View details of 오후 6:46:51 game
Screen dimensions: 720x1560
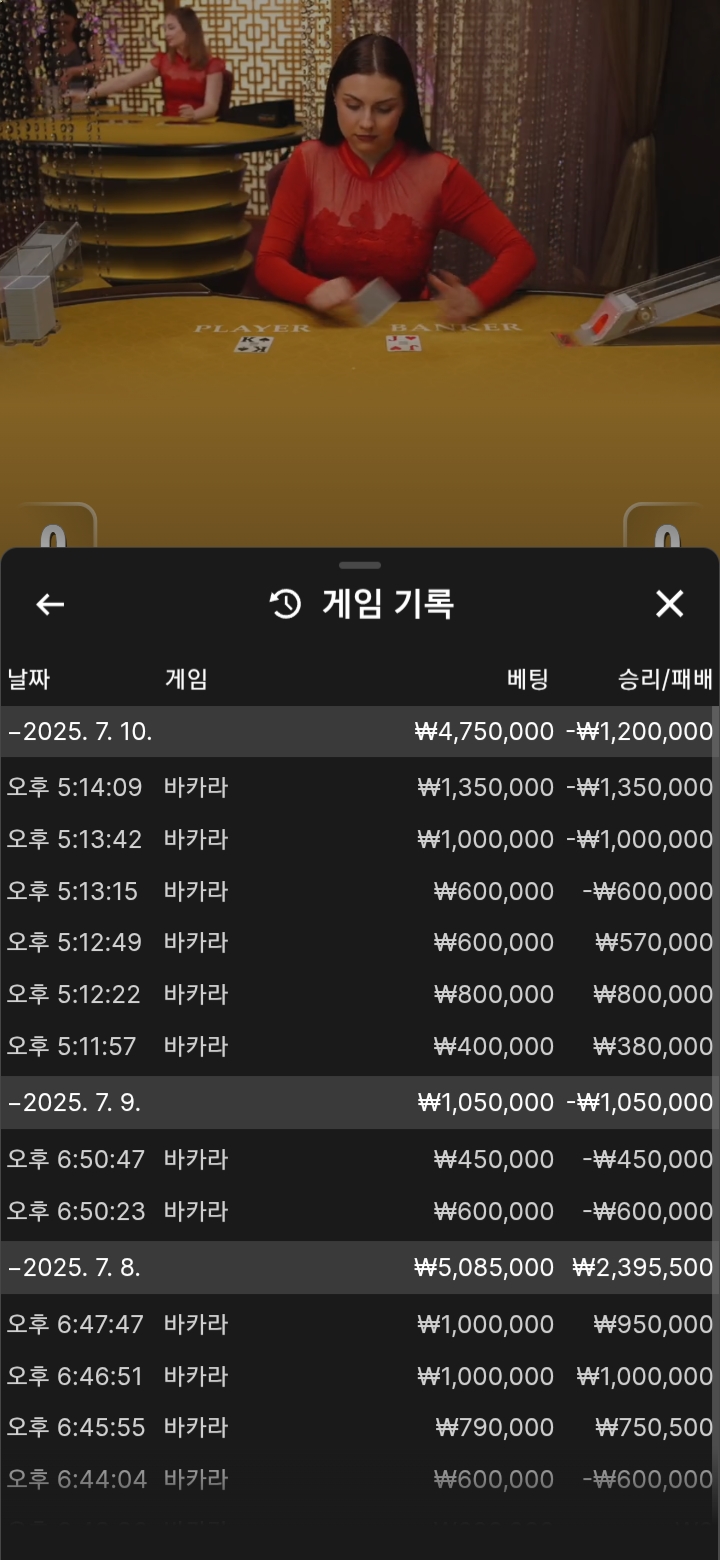point(360,1377)
